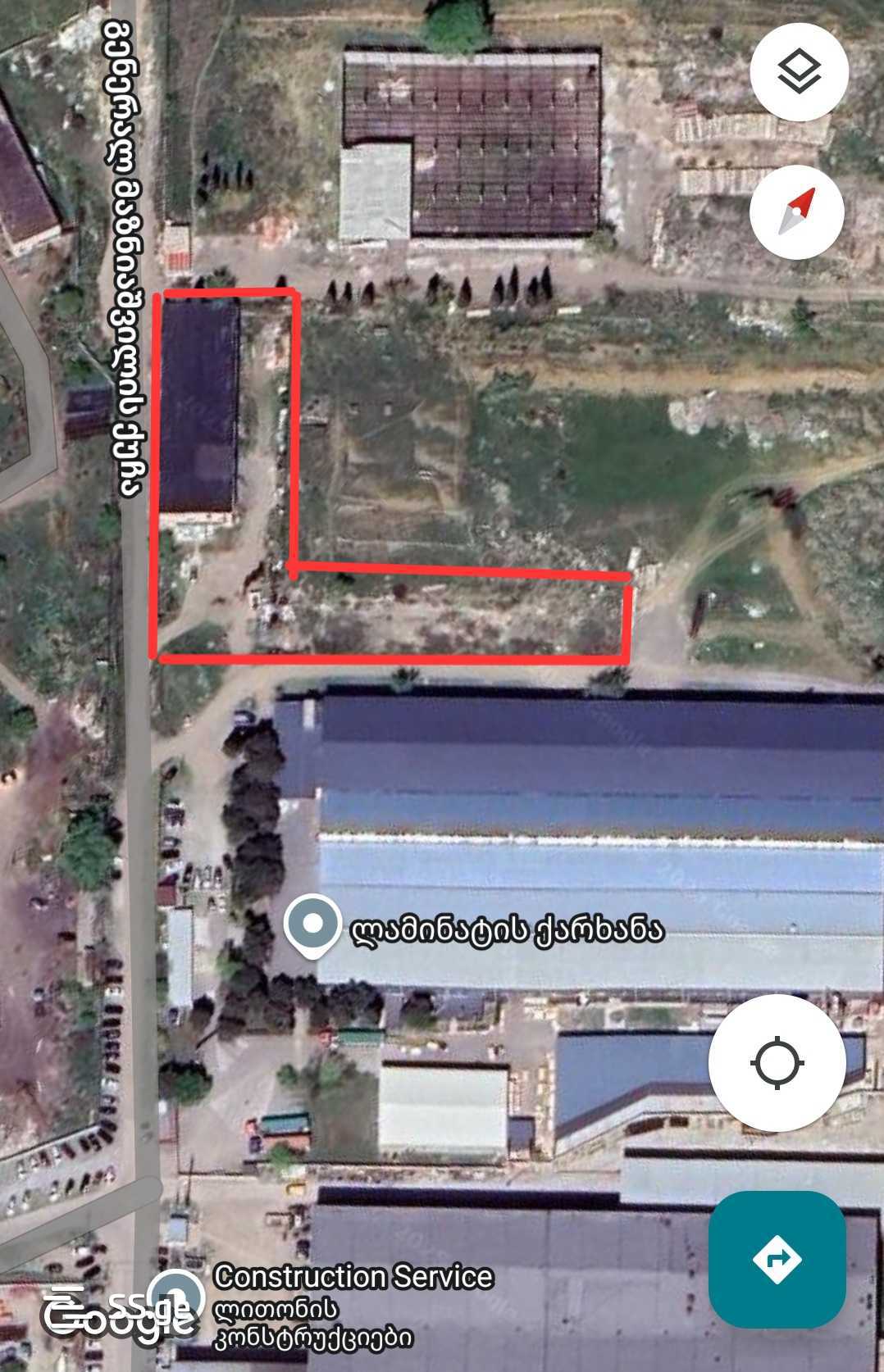Tap the compass to reorient map
The width and height of the screenshot is (884, 1372).
pos(796,212)
